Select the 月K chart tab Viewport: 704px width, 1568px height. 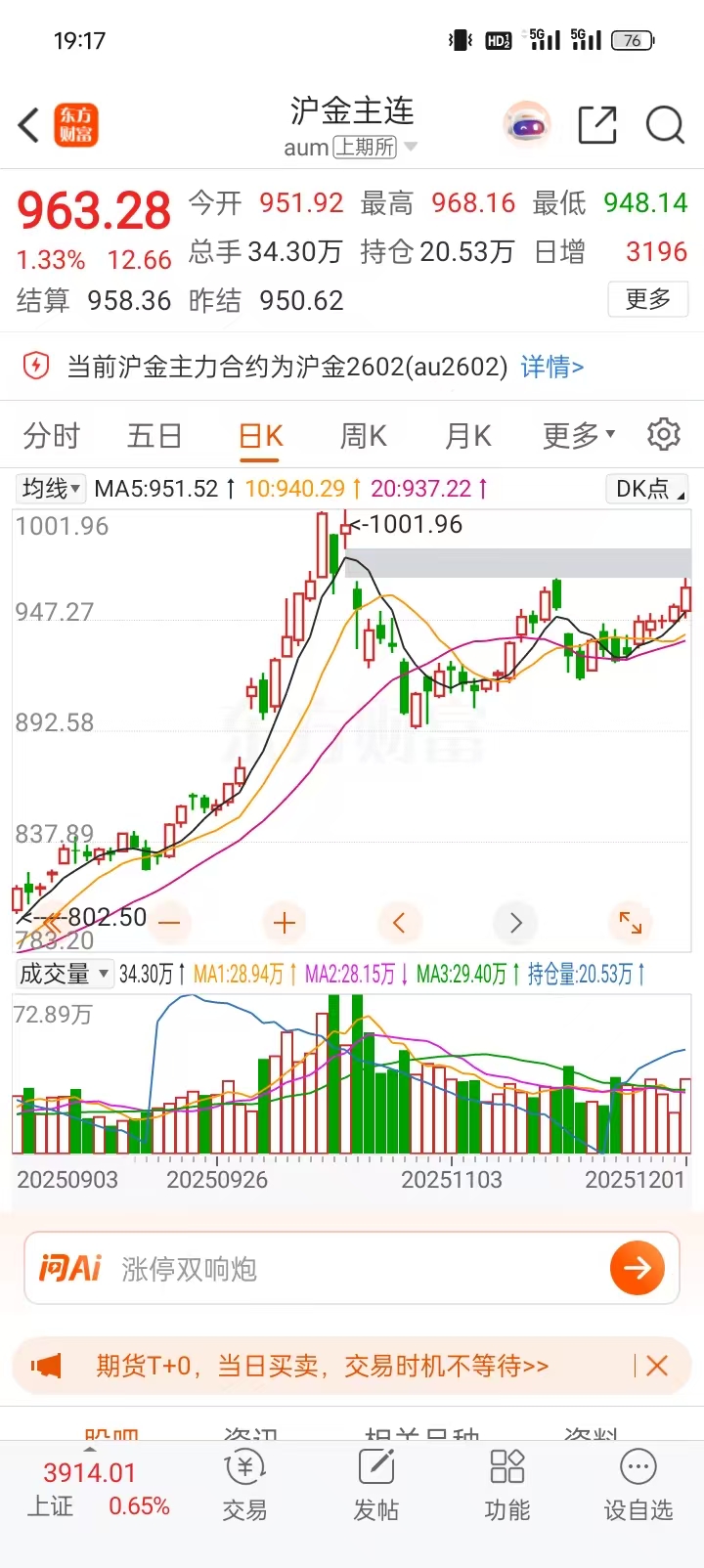pos(467,435)
